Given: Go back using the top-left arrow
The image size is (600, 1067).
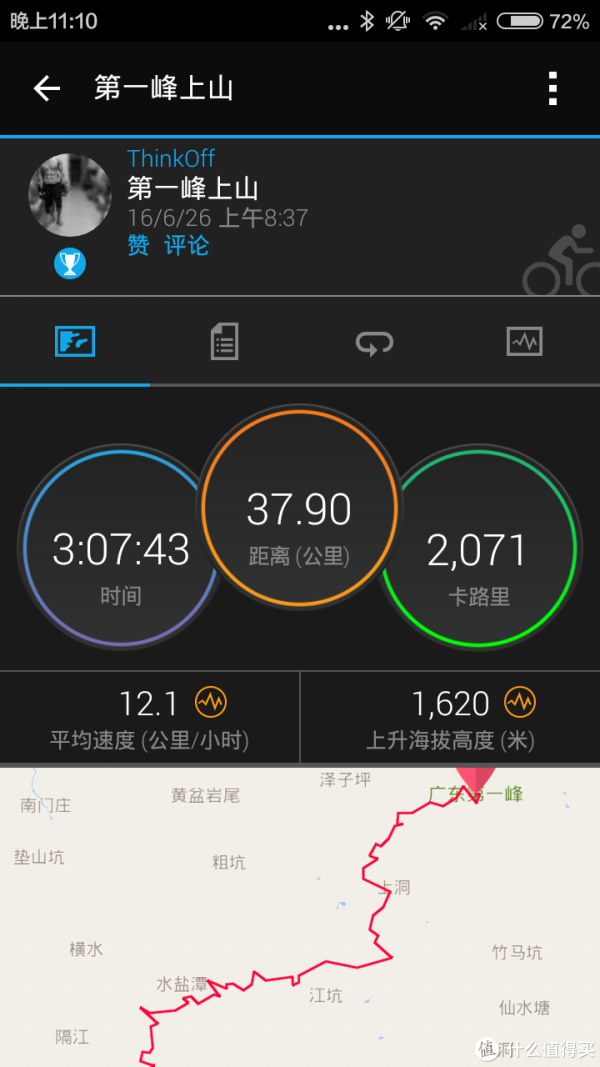Looking at the screenshot, I should [47, 88].
